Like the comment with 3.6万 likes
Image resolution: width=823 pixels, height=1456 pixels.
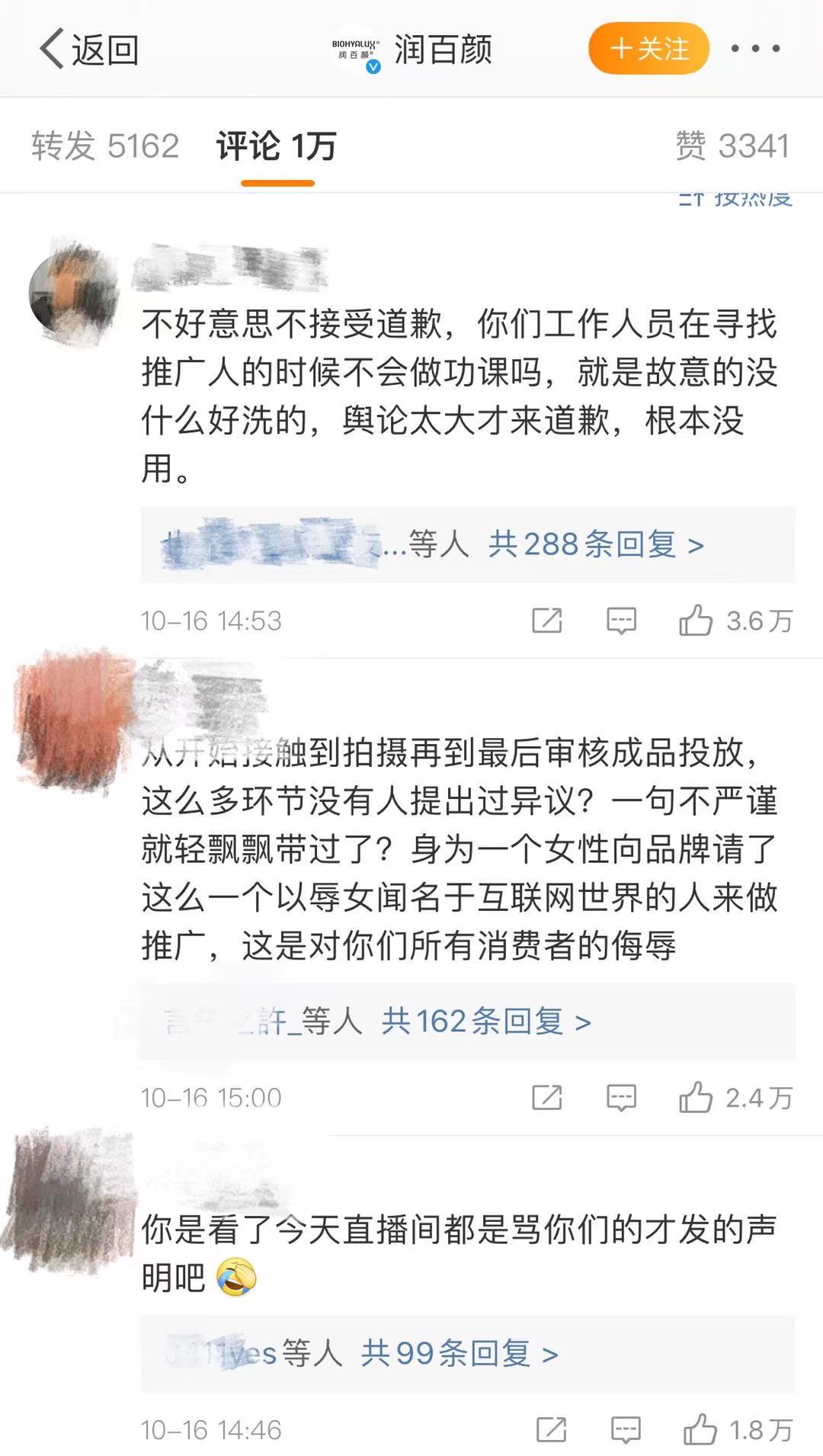point(696,621)
